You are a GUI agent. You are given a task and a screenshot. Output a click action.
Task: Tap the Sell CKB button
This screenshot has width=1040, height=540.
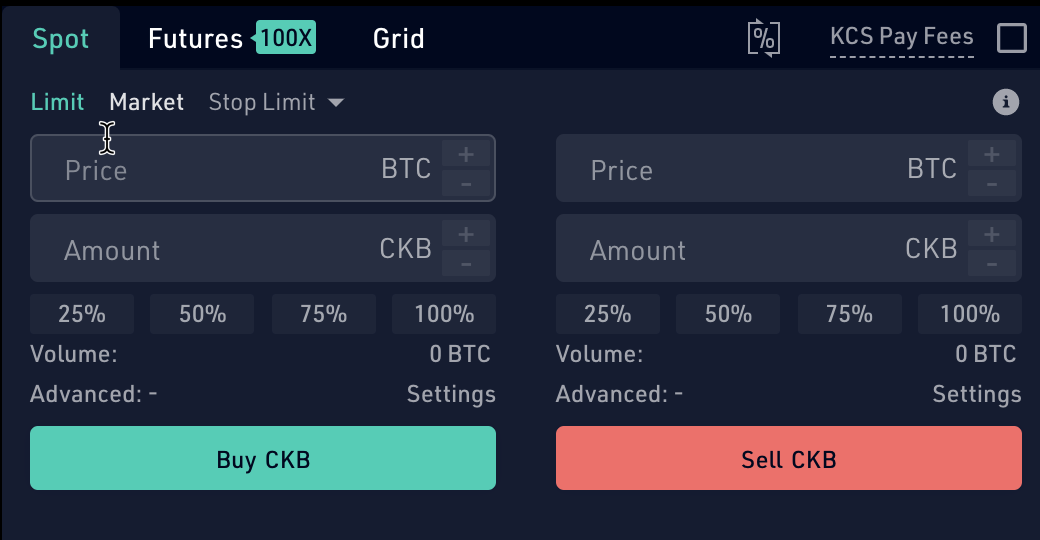point(789,458)
